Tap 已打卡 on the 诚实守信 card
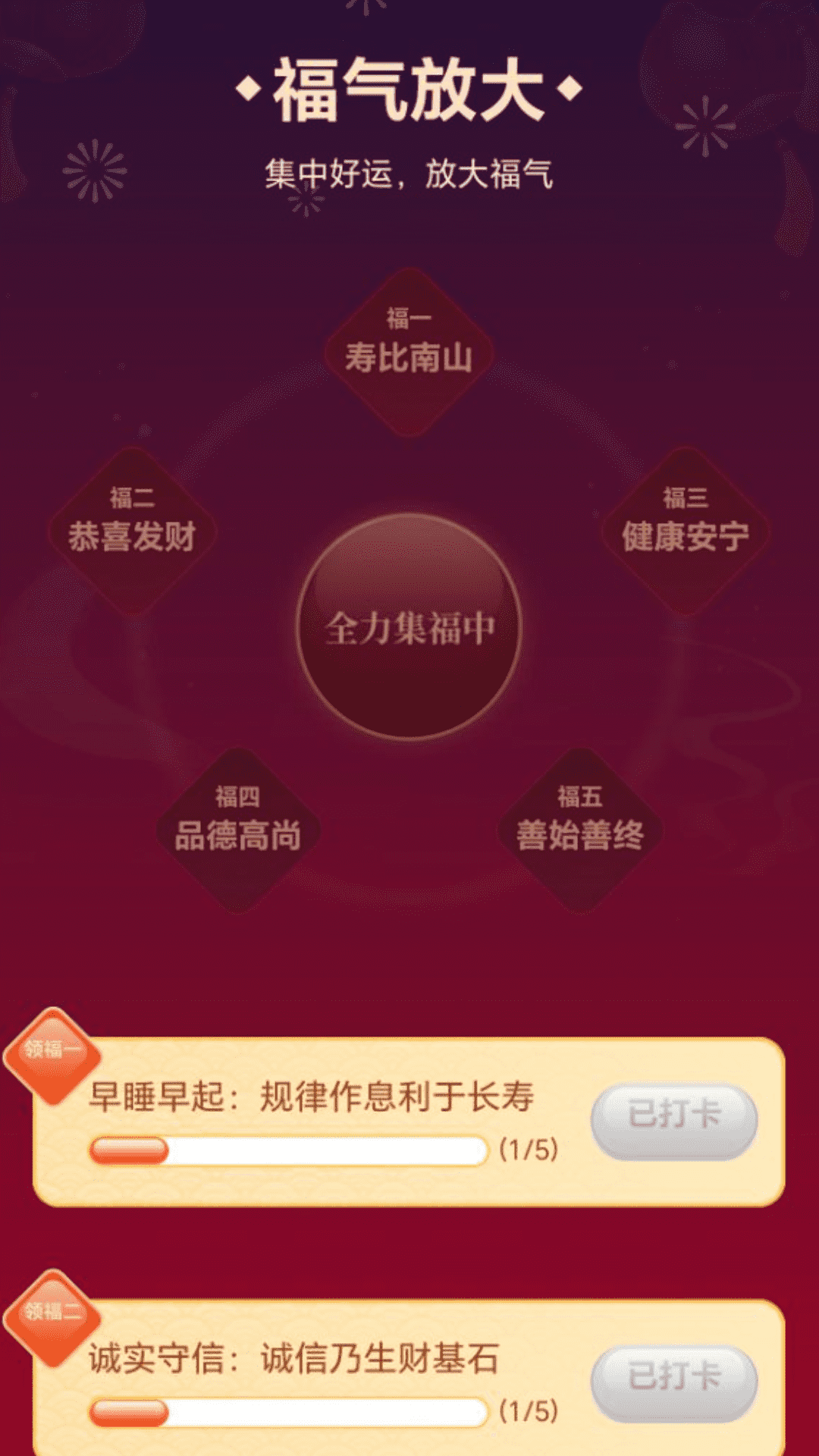 click(673, 1382)
